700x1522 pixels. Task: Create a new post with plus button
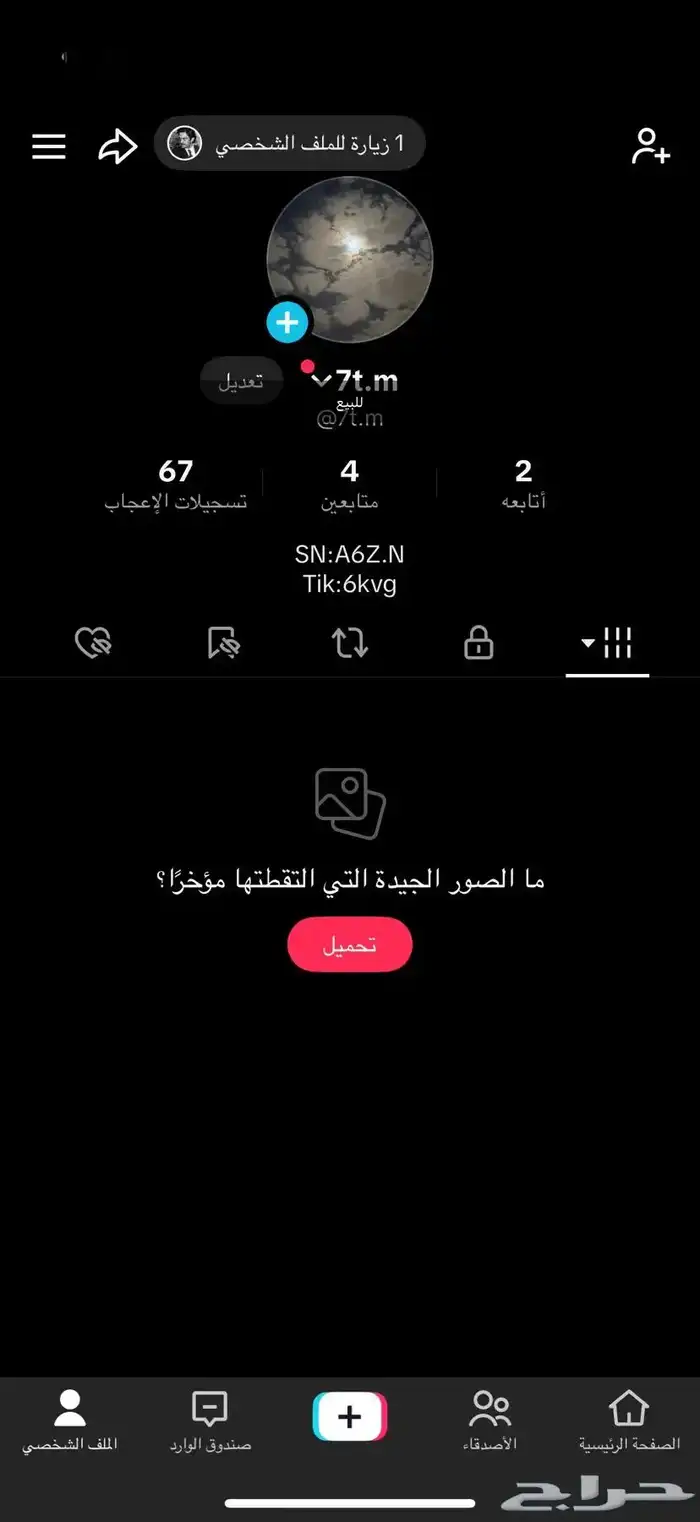(x=349, y=1416)
